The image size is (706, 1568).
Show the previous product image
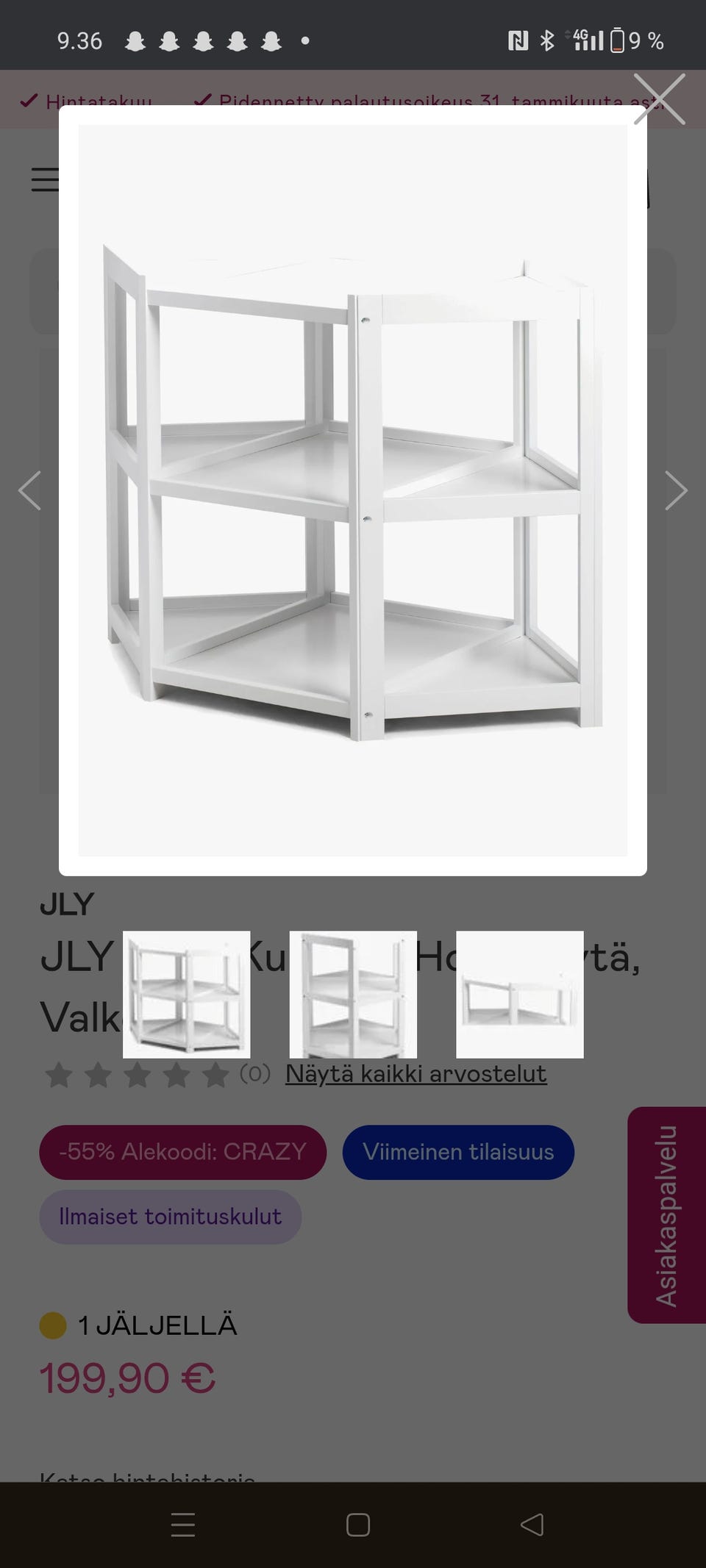[x=29, y=490]
